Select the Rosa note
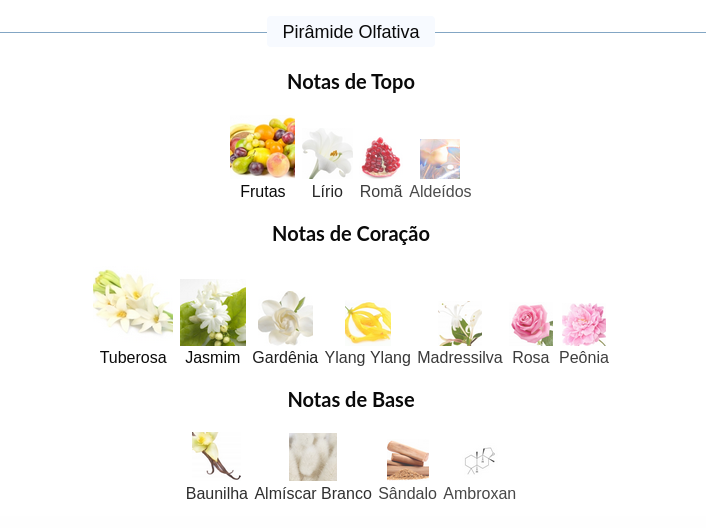The width and height of the screenshot is (706, 528). pyautogui.click(x=531, y=335)
